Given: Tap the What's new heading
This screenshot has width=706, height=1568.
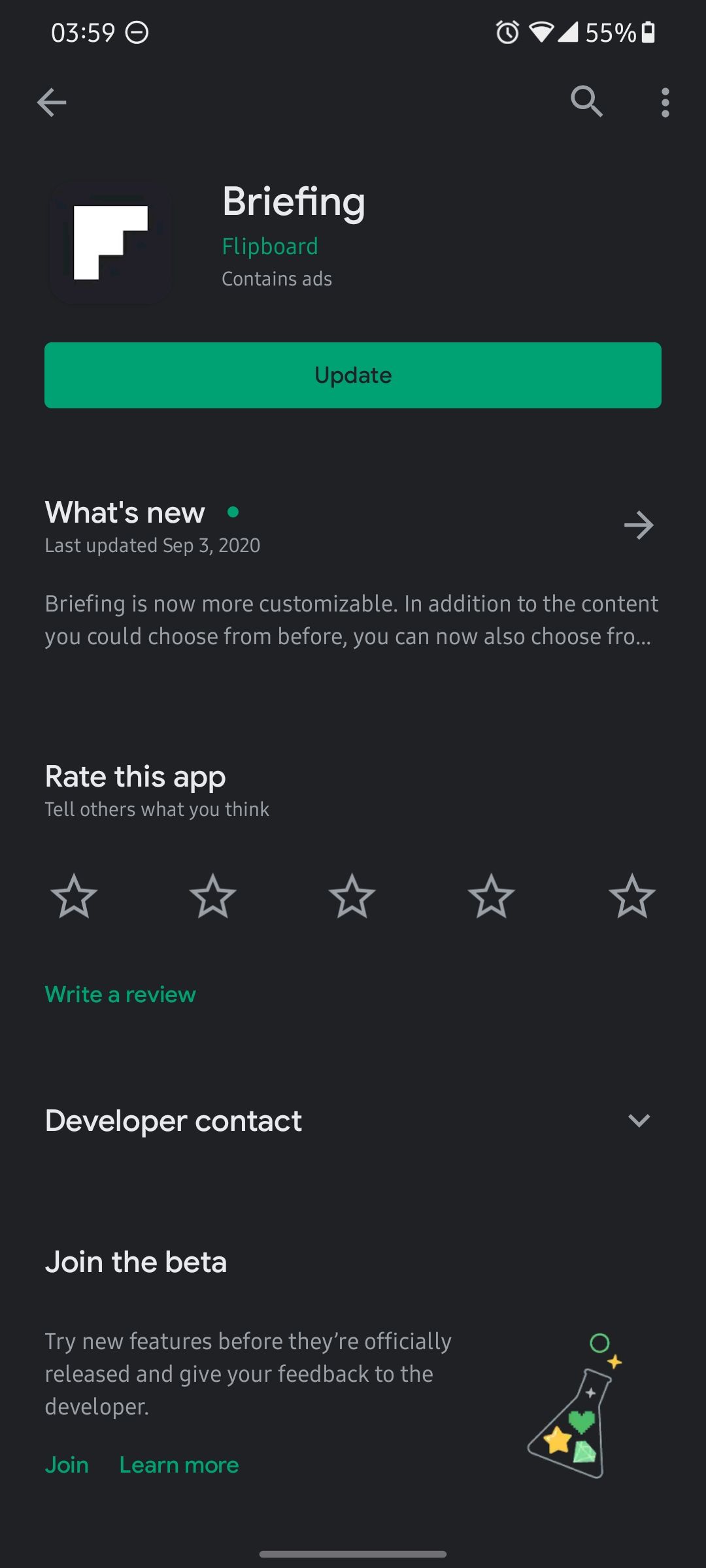Looking at the screenshot, I should [x=124, y=512].
